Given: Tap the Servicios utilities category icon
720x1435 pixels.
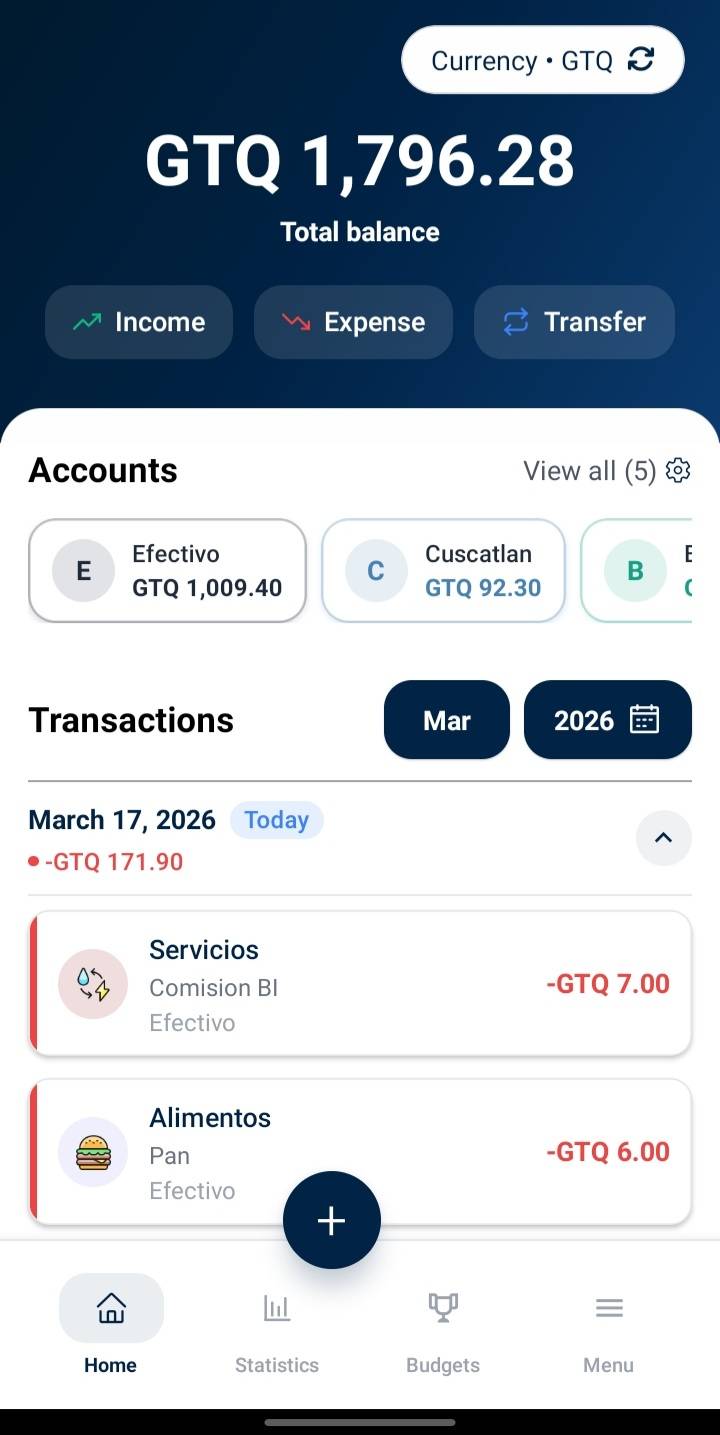Looking at the screenshot, I should point(93,983).
